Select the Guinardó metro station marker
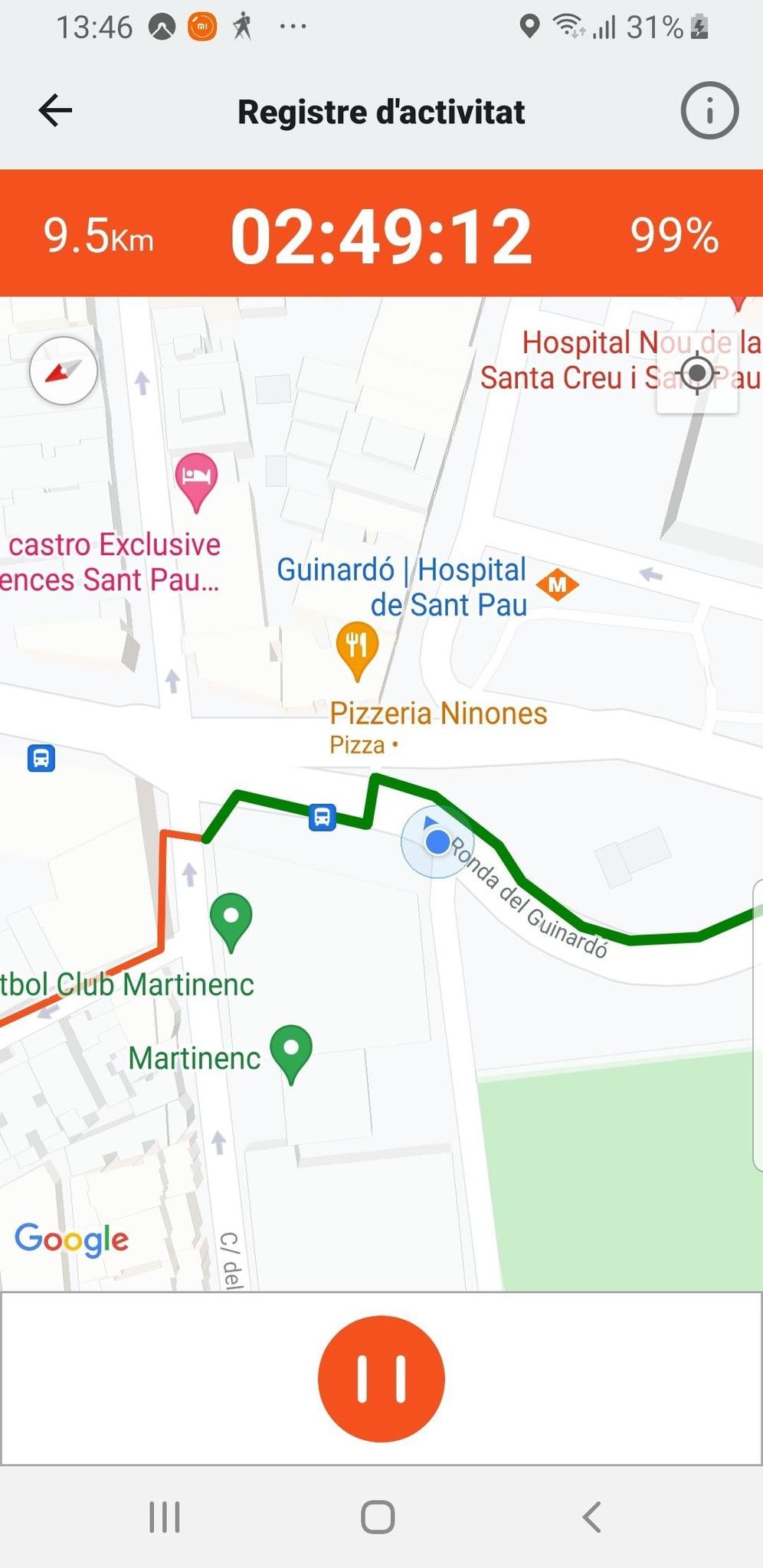The height and width of the screenshot is (1568, 763). coord(558,586)
